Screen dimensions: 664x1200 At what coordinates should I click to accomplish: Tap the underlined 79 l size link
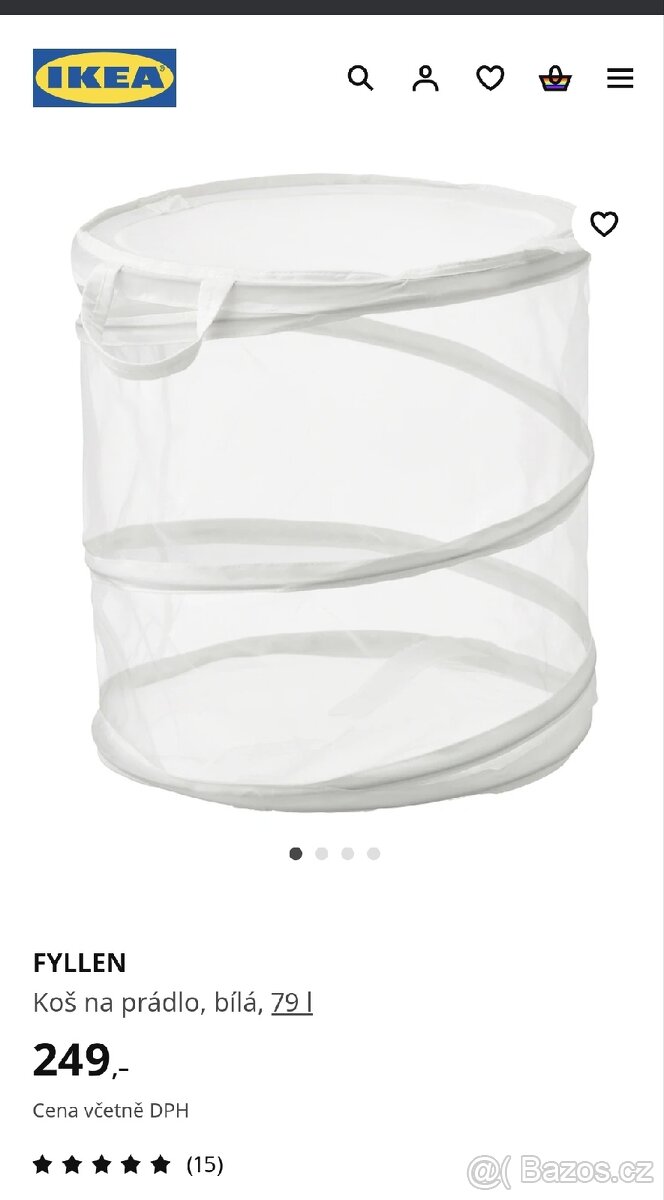click(292, 1002)
